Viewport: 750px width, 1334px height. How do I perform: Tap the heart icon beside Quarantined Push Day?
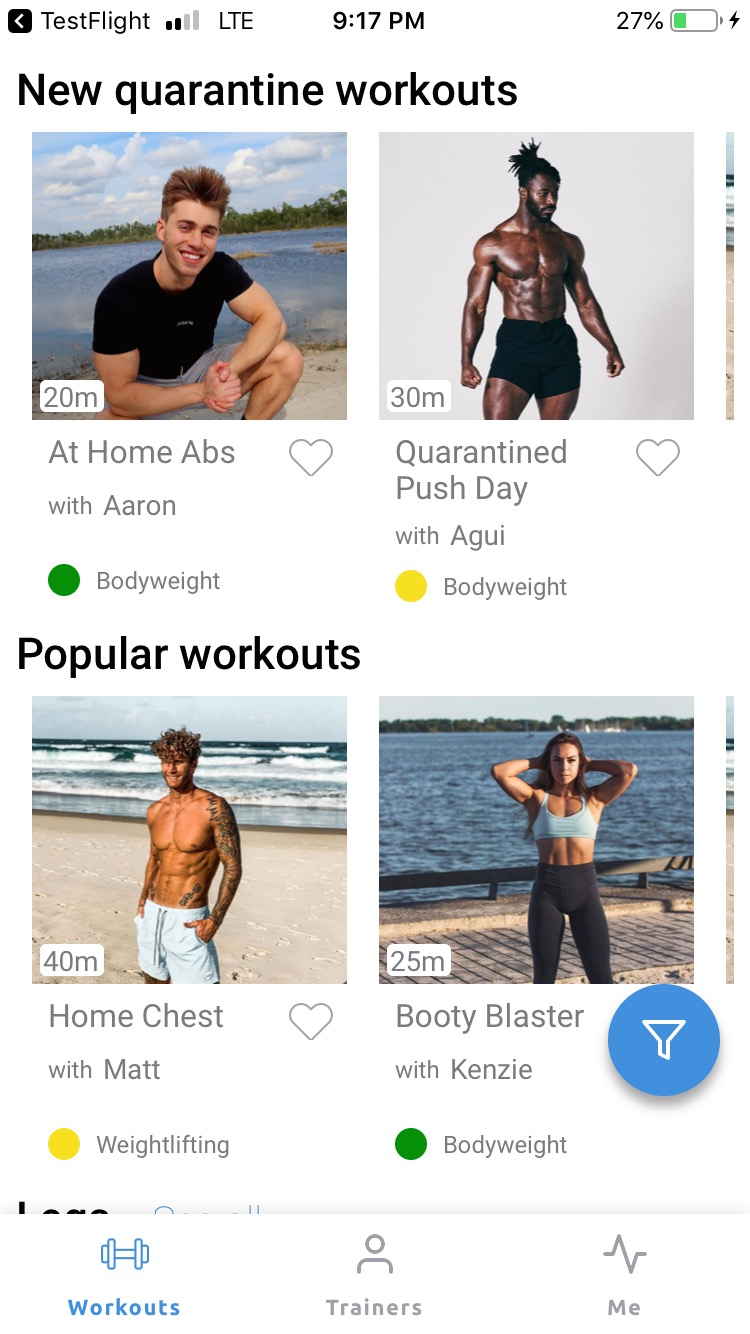click(x=657, y=457)
